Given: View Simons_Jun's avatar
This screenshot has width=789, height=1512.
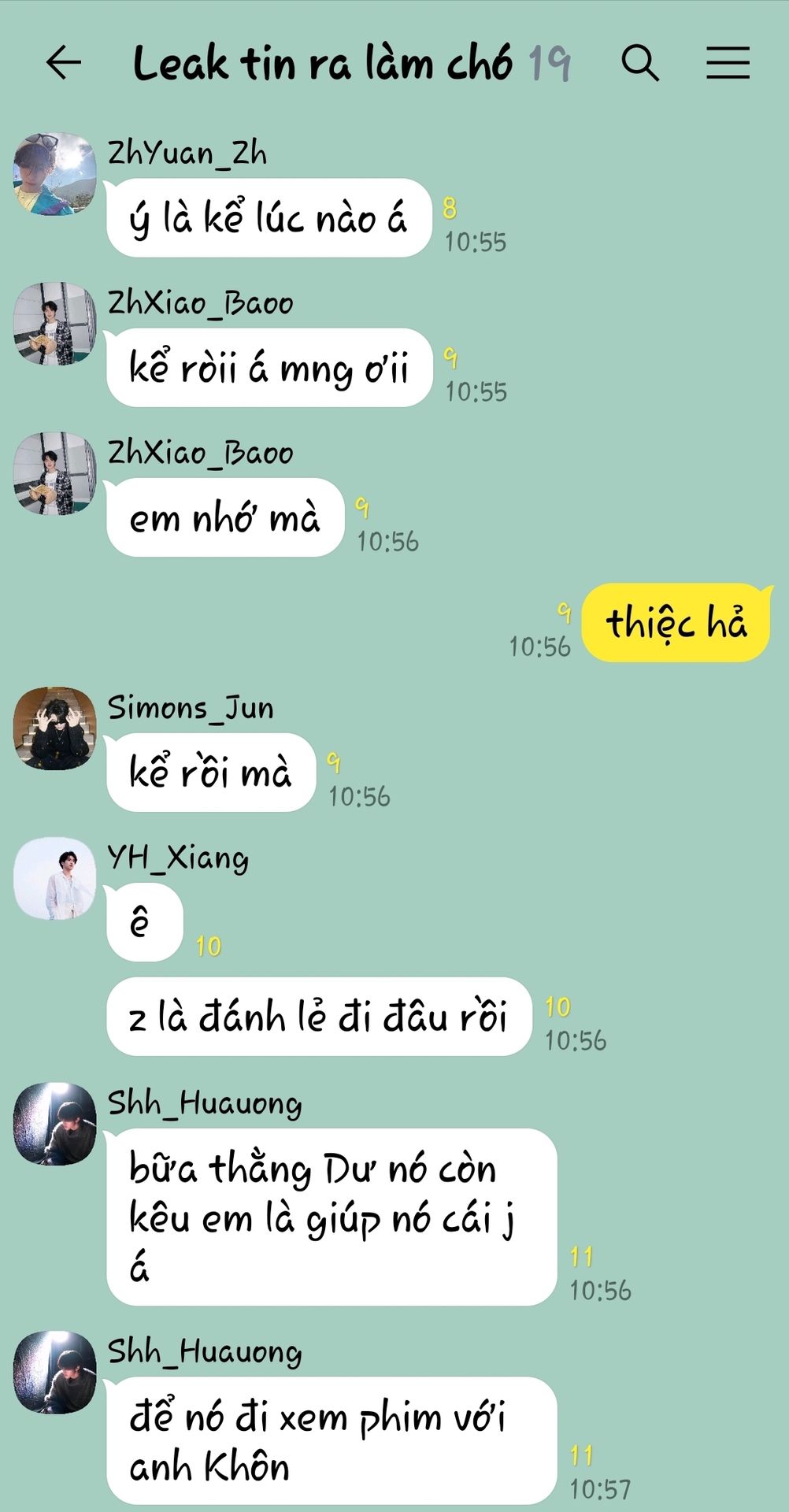Looking at the screenshot, I should pos(54,728).
